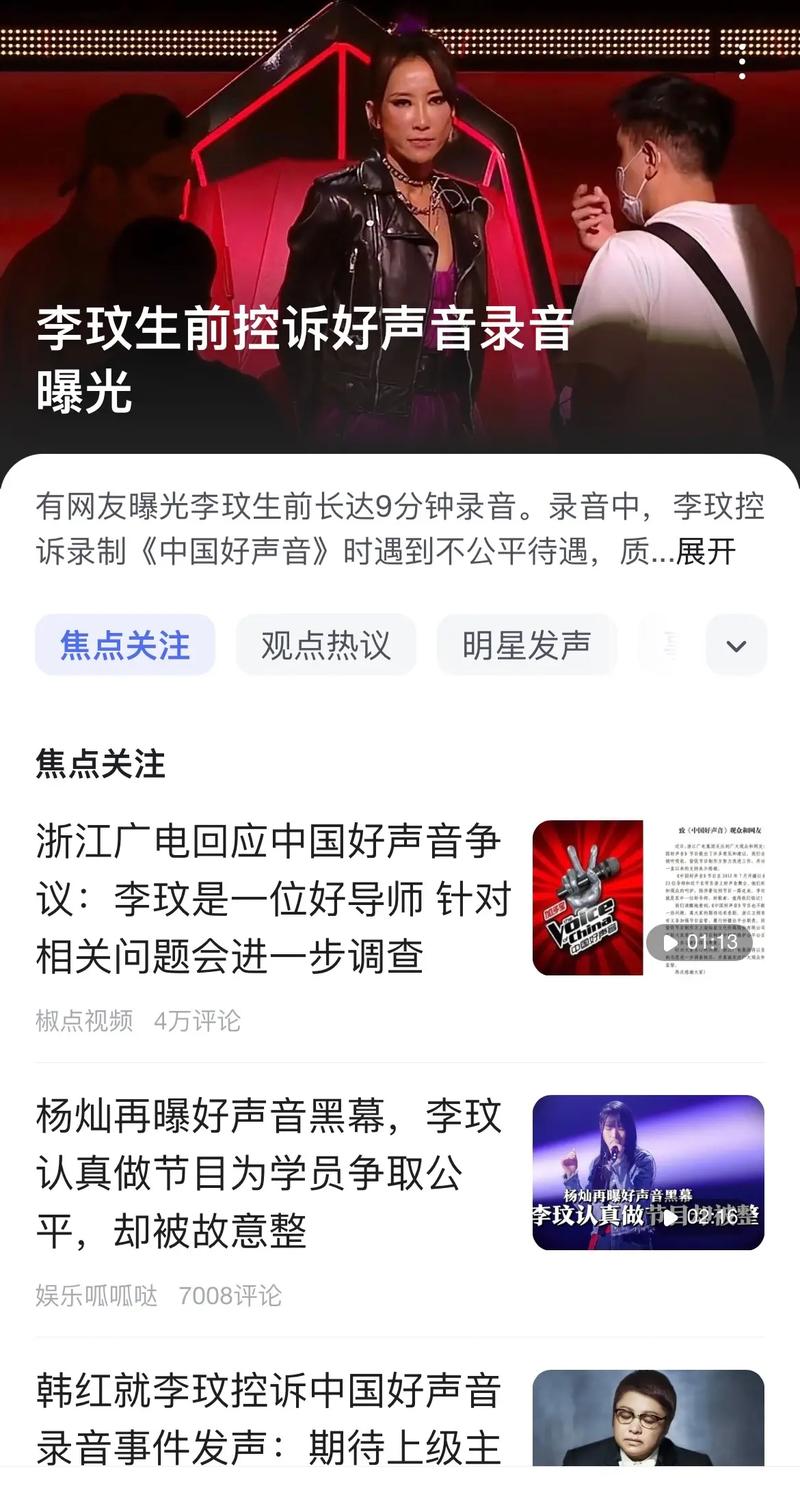Image resolution: width=800 pixels, height=1486 pixels.
Task: Switch to the 观点热议 chip
Action: point(326,645)
